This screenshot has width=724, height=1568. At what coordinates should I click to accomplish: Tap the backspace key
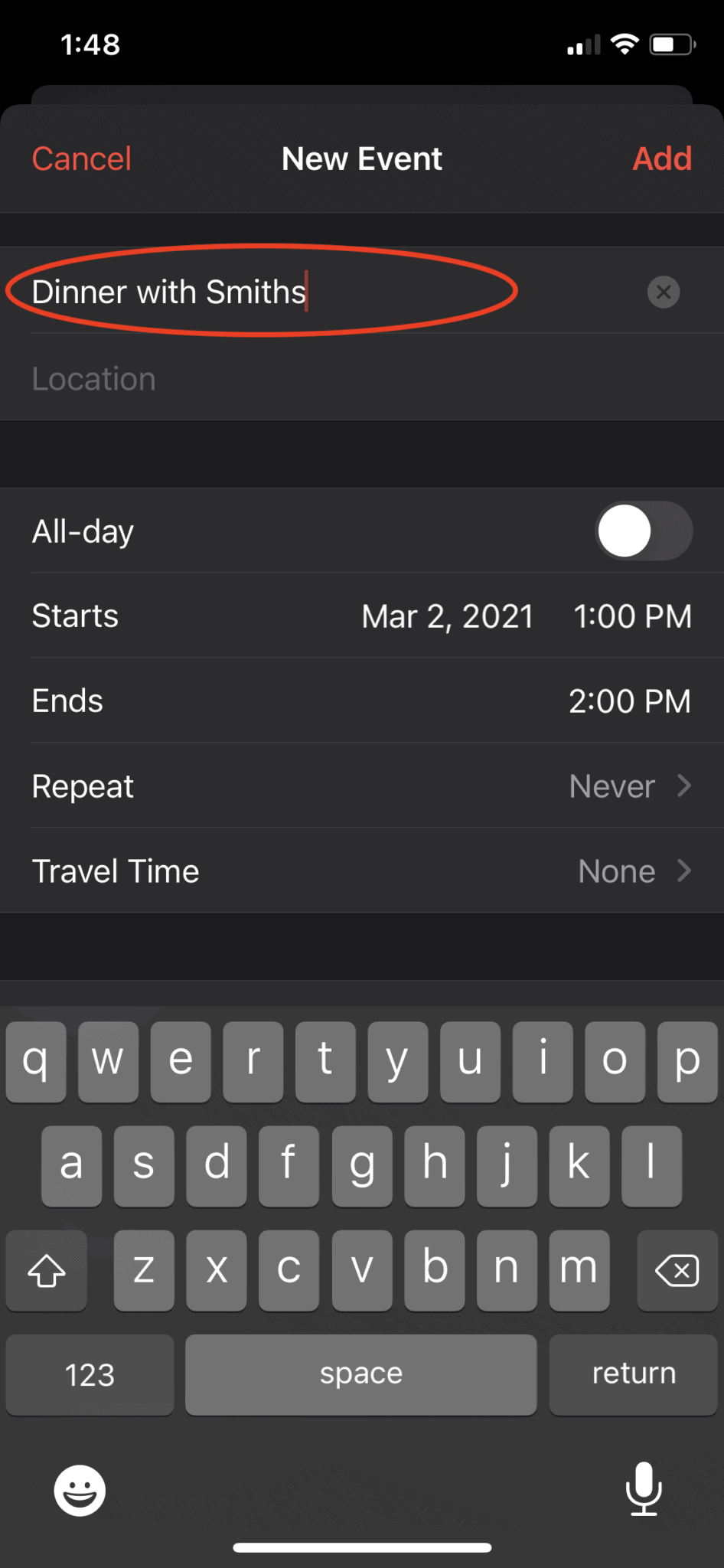(678, 1270)
